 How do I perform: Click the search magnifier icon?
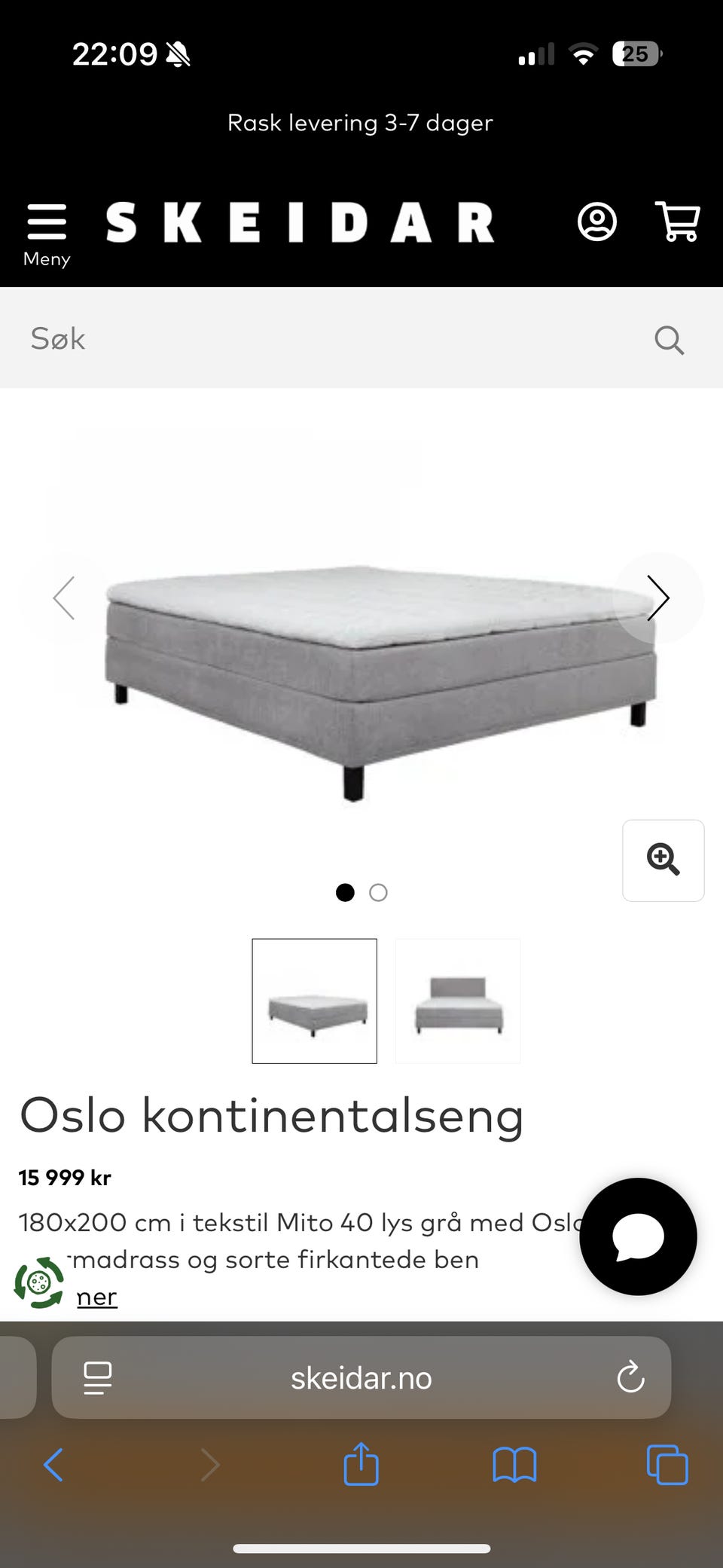tap(669, 340)
